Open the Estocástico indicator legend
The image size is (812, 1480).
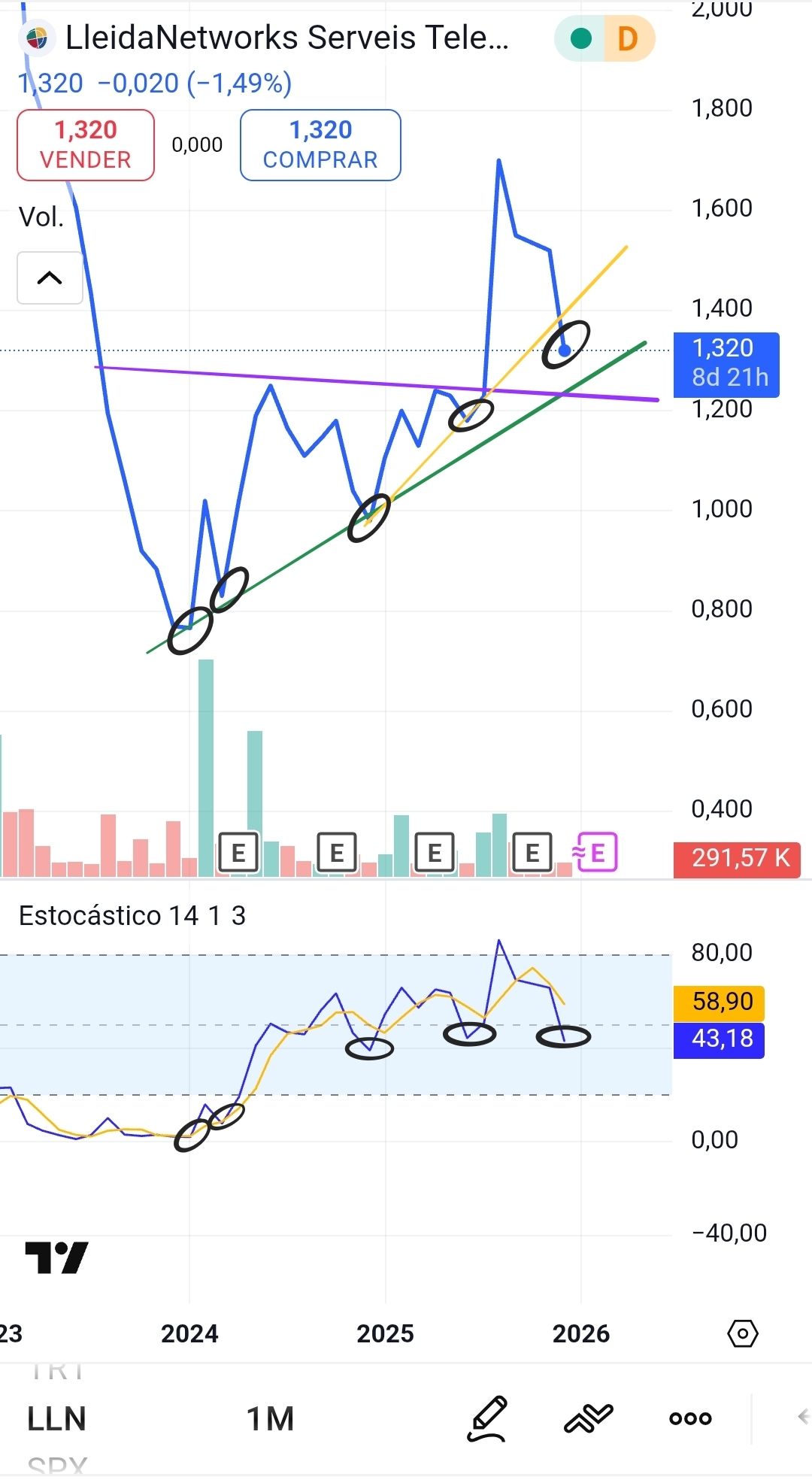[132, 916]
